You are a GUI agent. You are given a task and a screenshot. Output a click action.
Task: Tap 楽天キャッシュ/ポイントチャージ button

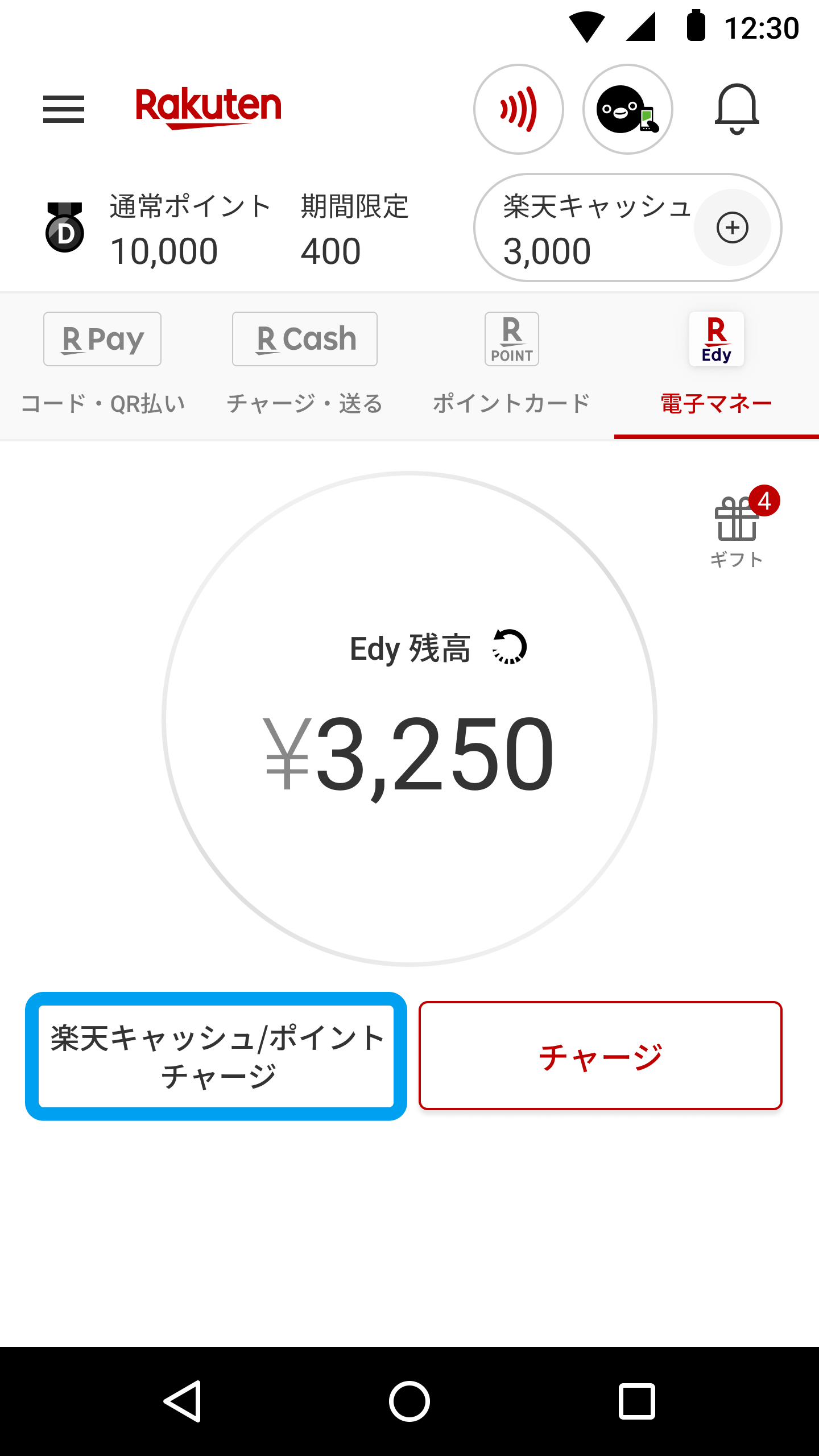216,1056
